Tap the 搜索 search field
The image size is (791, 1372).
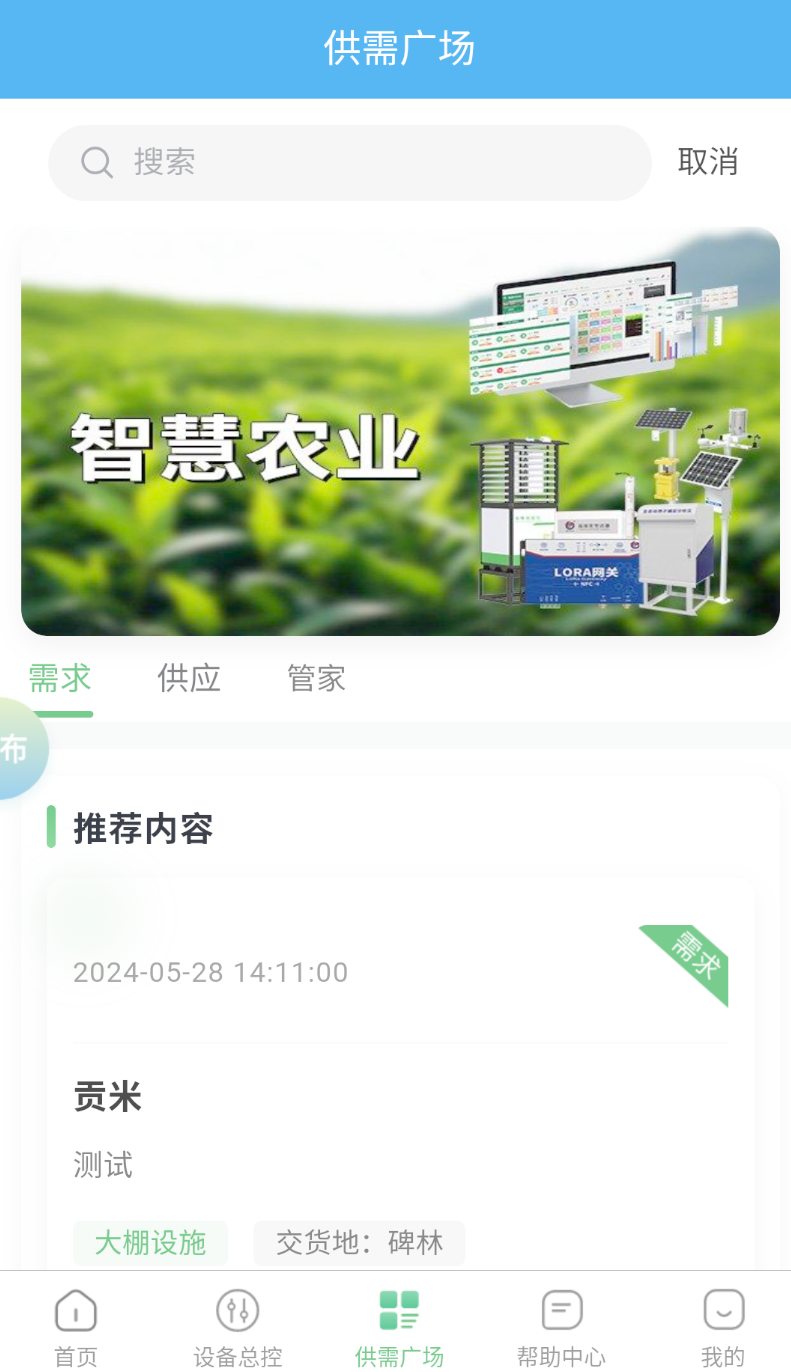pos(350,162)
